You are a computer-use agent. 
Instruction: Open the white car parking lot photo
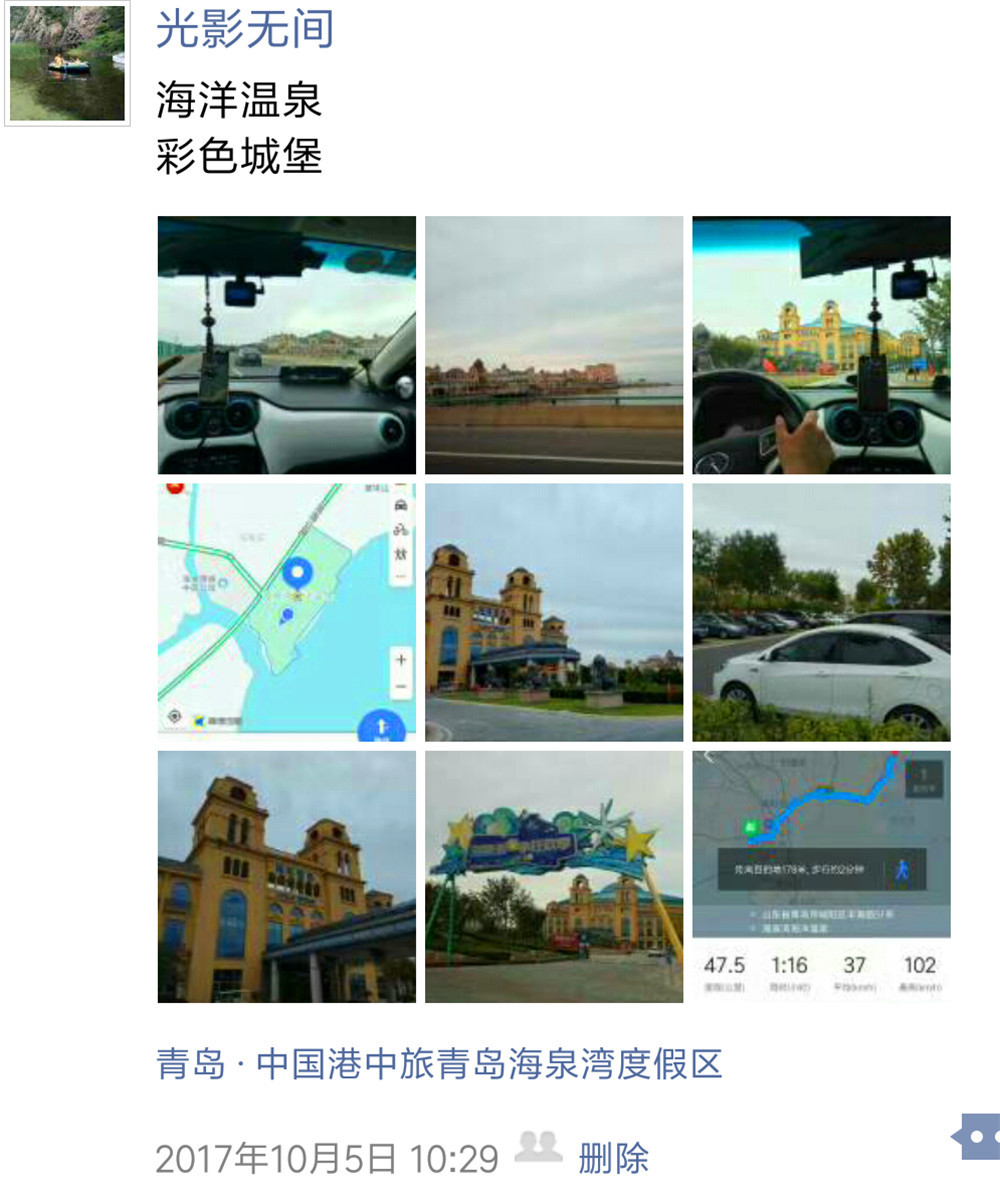[821, 612]
